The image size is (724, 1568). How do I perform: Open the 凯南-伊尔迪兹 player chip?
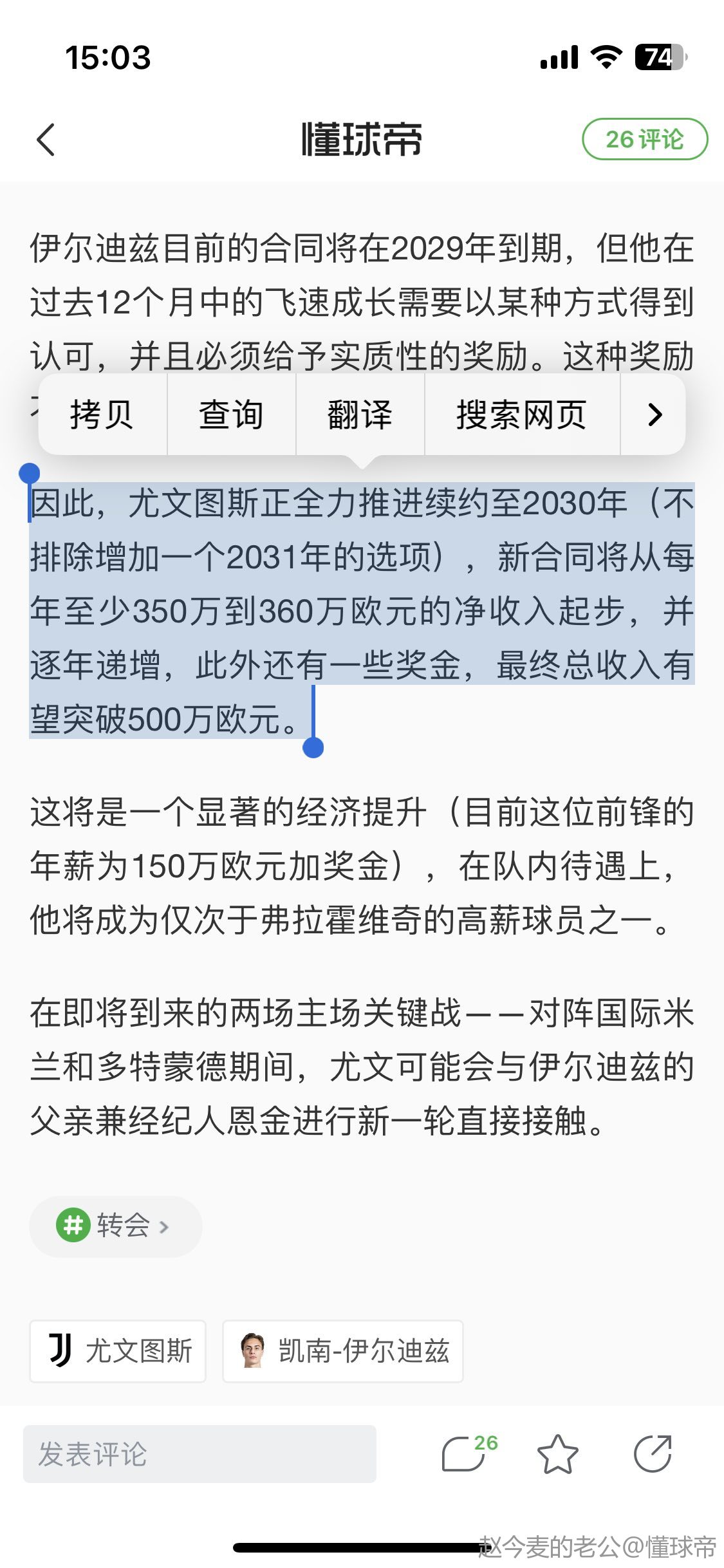point(343,1351)
